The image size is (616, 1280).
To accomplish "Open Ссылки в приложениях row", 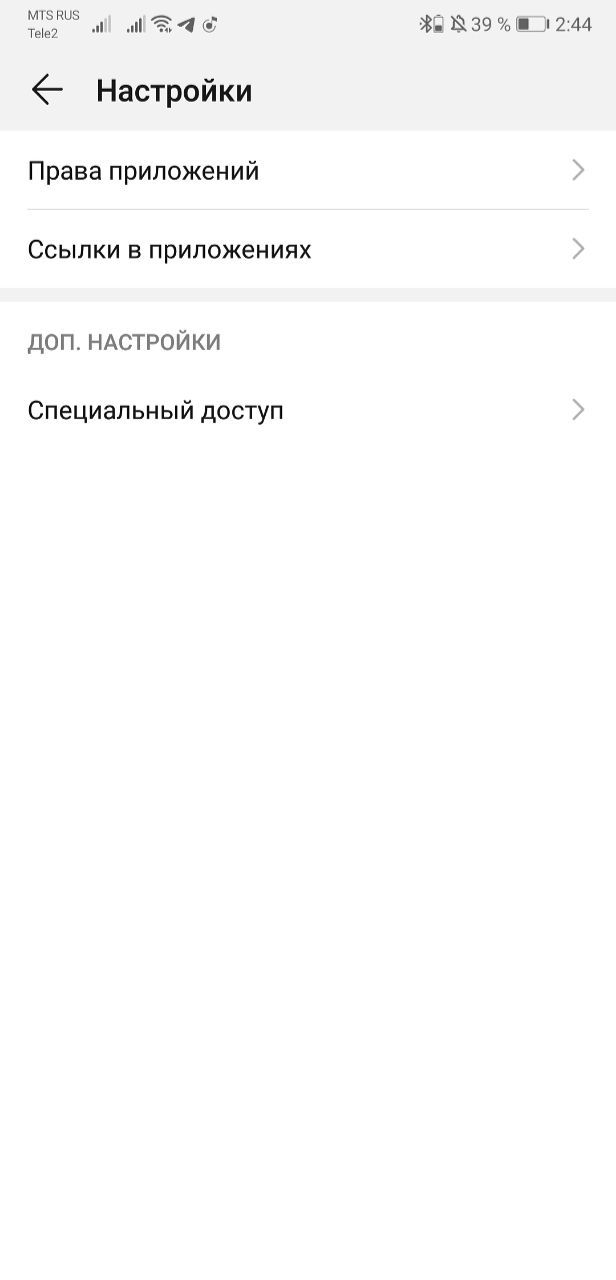I will click(307, 249).
